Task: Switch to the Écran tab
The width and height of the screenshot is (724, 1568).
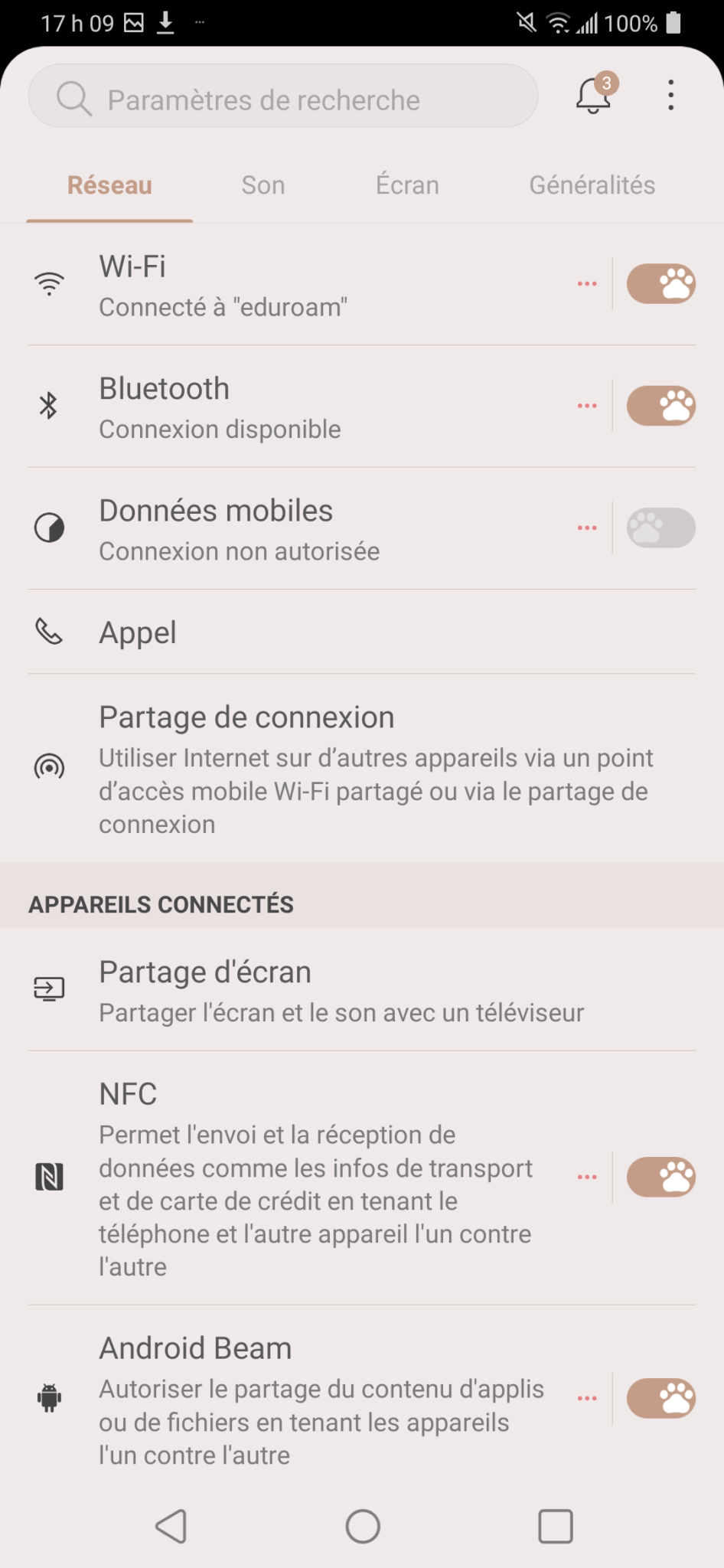Action: (x=407, y=185)
